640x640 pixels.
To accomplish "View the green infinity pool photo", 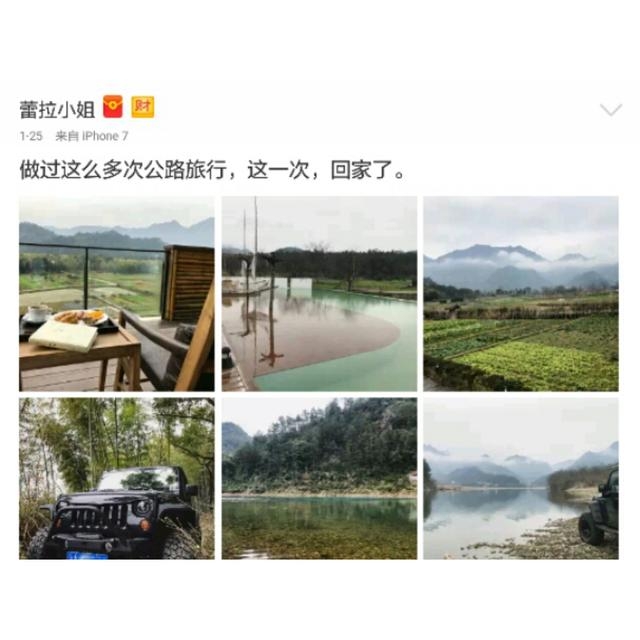I will [319, 293].
